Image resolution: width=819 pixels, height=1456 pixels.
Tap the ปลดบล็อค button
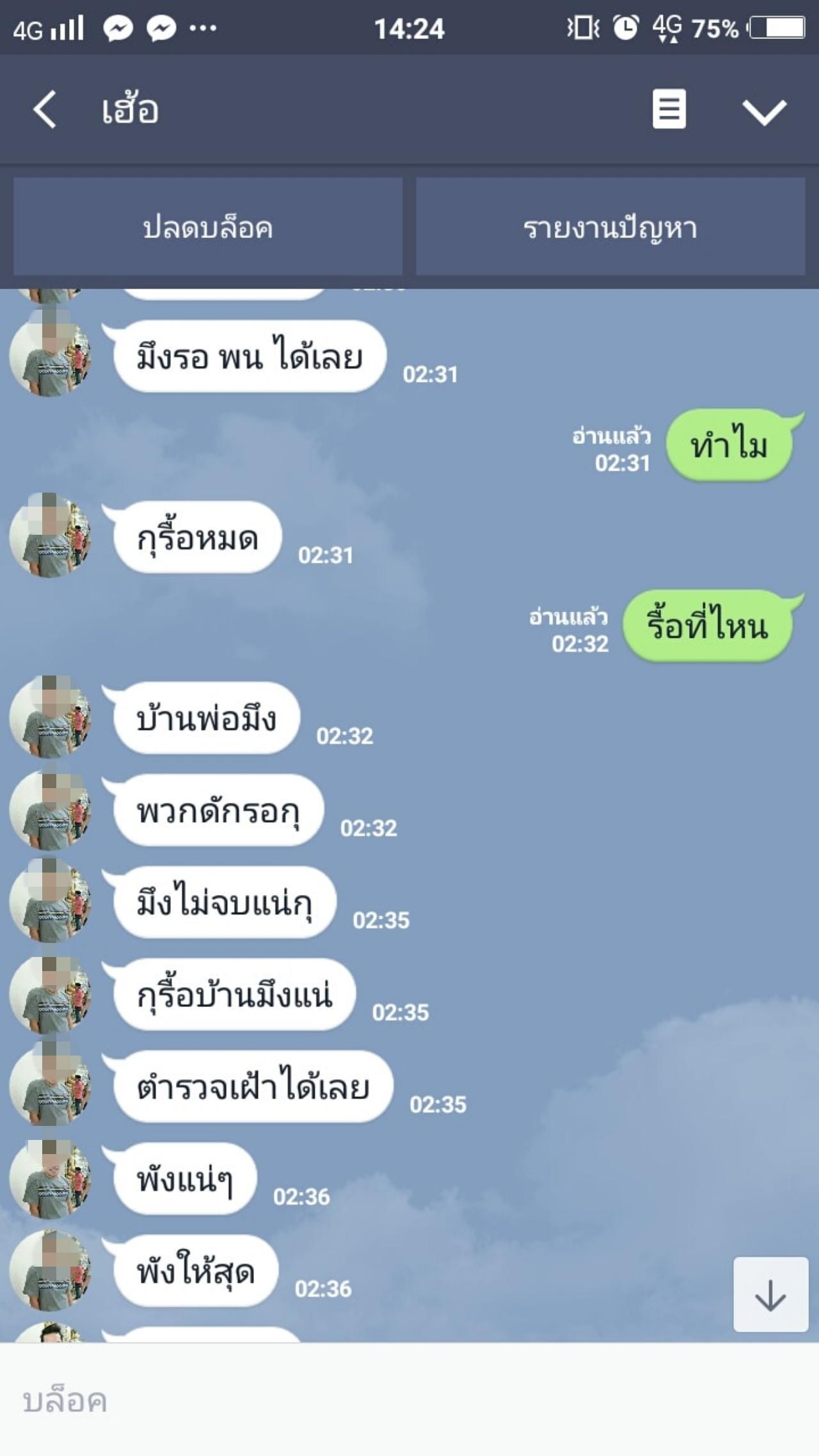208,227
